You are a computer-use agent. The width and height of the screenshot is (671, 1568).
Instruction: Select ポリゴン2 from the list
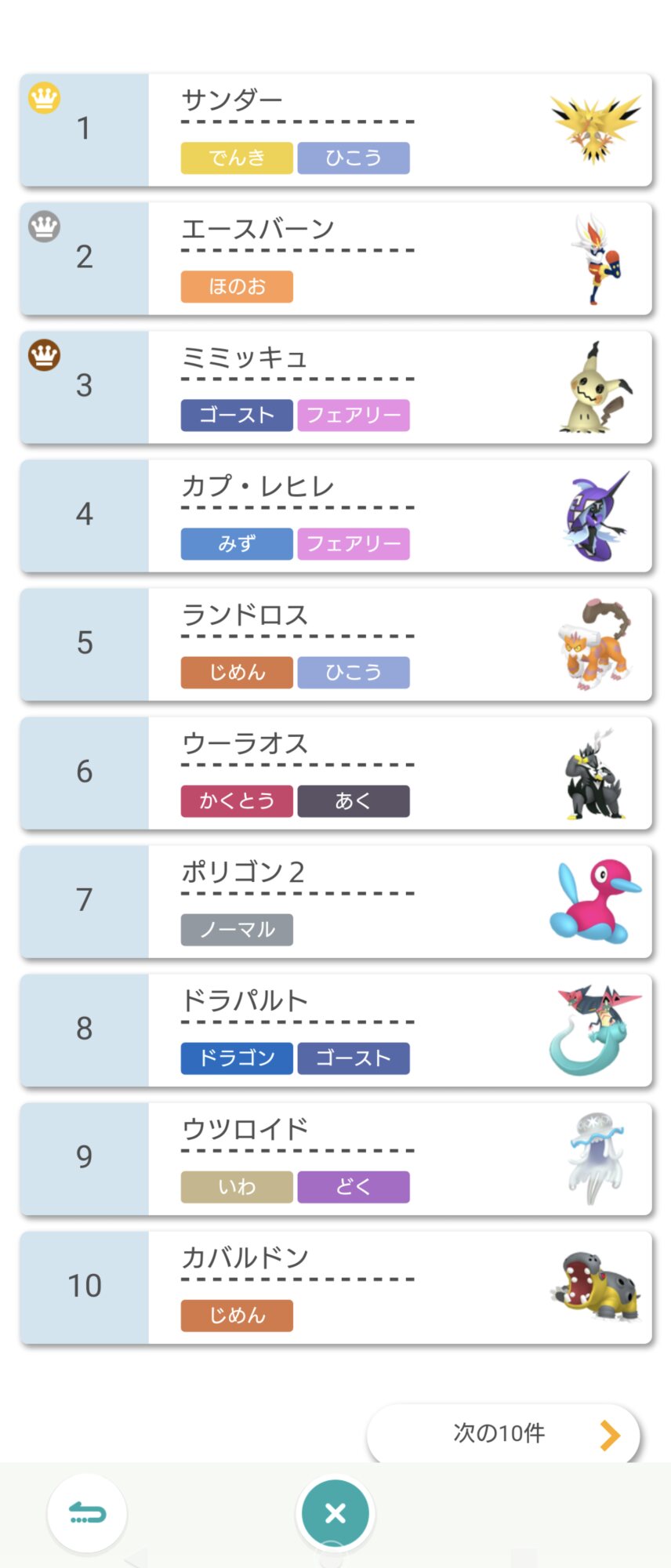point(335,902)
